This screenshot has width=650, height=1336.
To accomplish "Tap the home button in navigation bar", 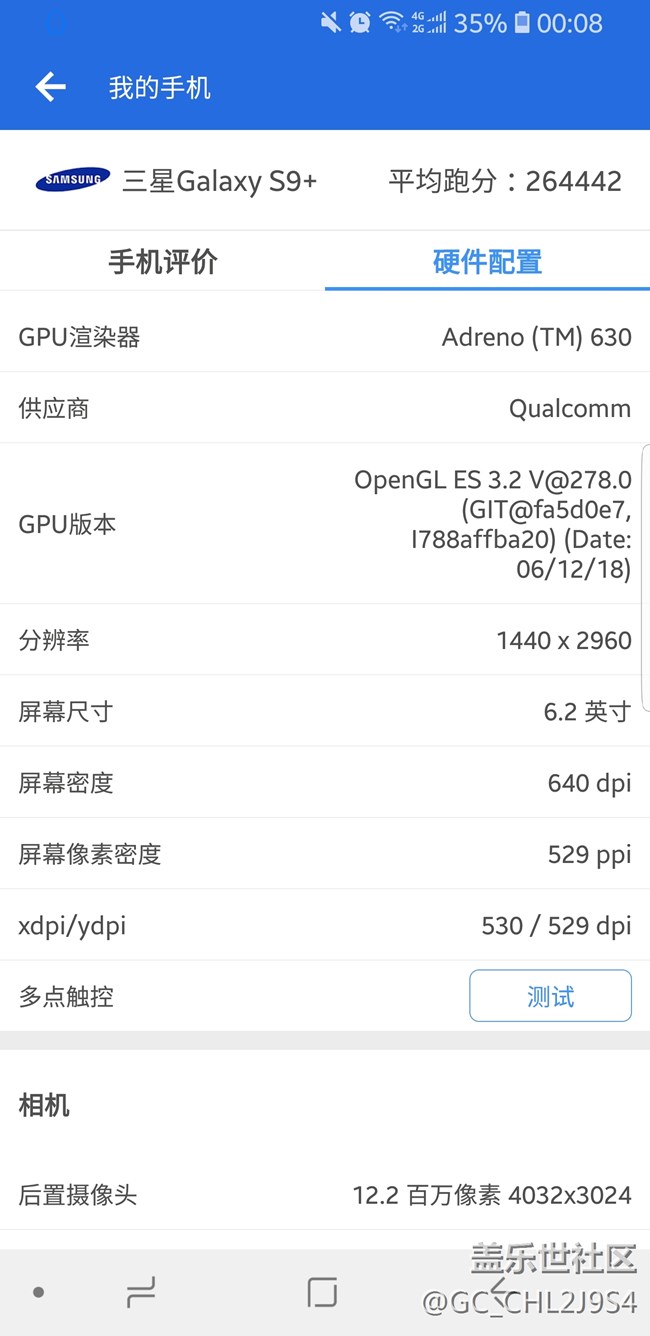I will tap(322, 1293).
